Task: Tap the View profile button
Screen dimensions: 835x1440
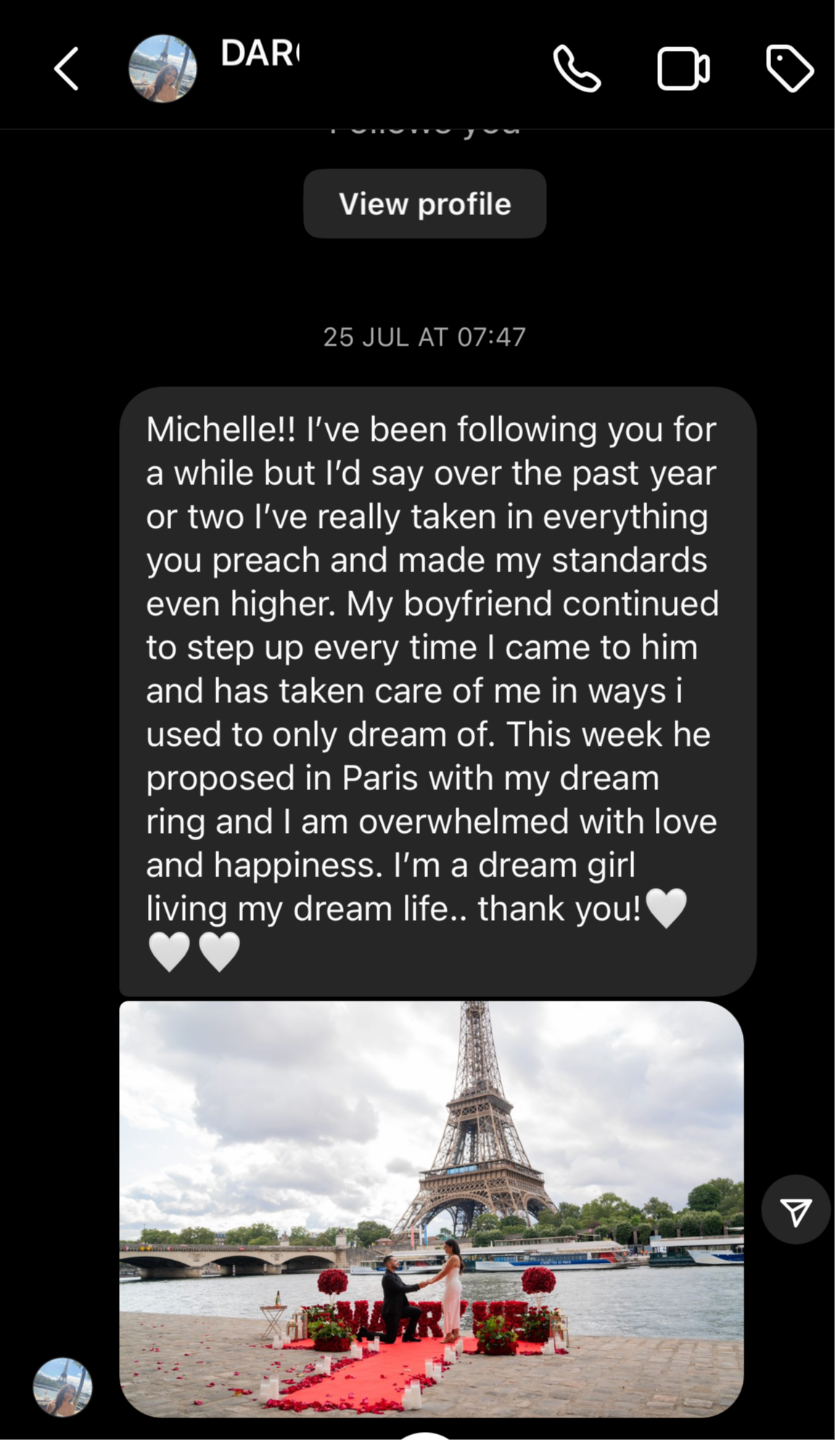Action: (425, 204)
